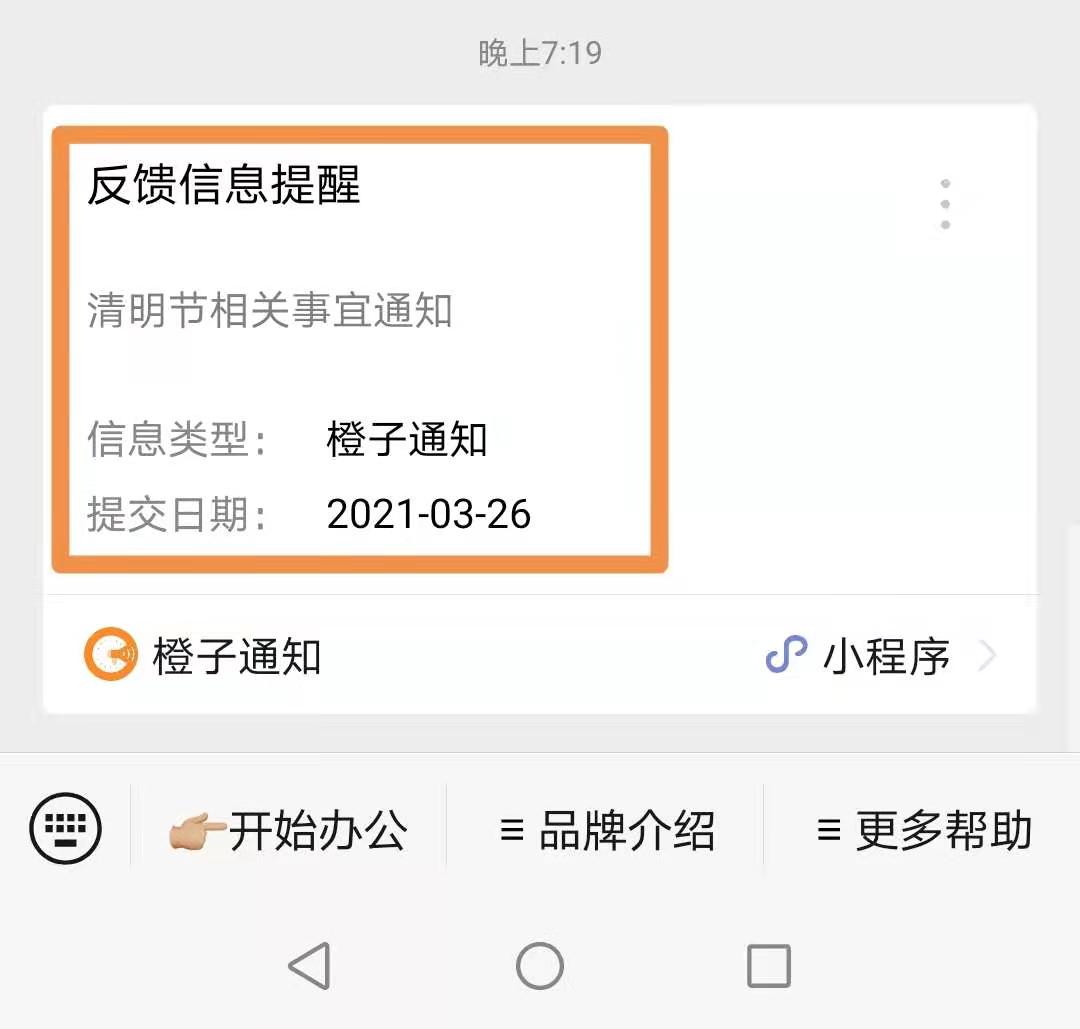1080x1029 pixels.
Task: Go back with the system back button
Action: pos(310,966)
